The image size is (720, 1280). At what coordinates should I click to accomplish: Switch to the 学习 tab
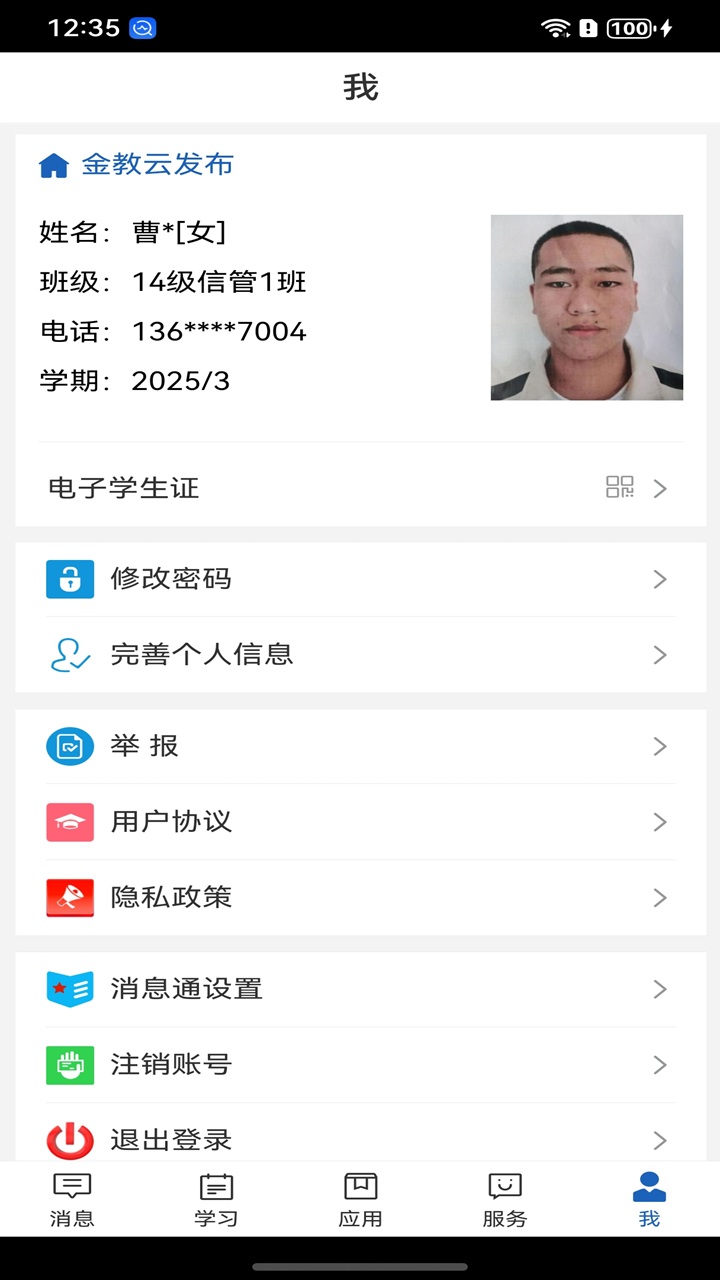[215, 1199]
